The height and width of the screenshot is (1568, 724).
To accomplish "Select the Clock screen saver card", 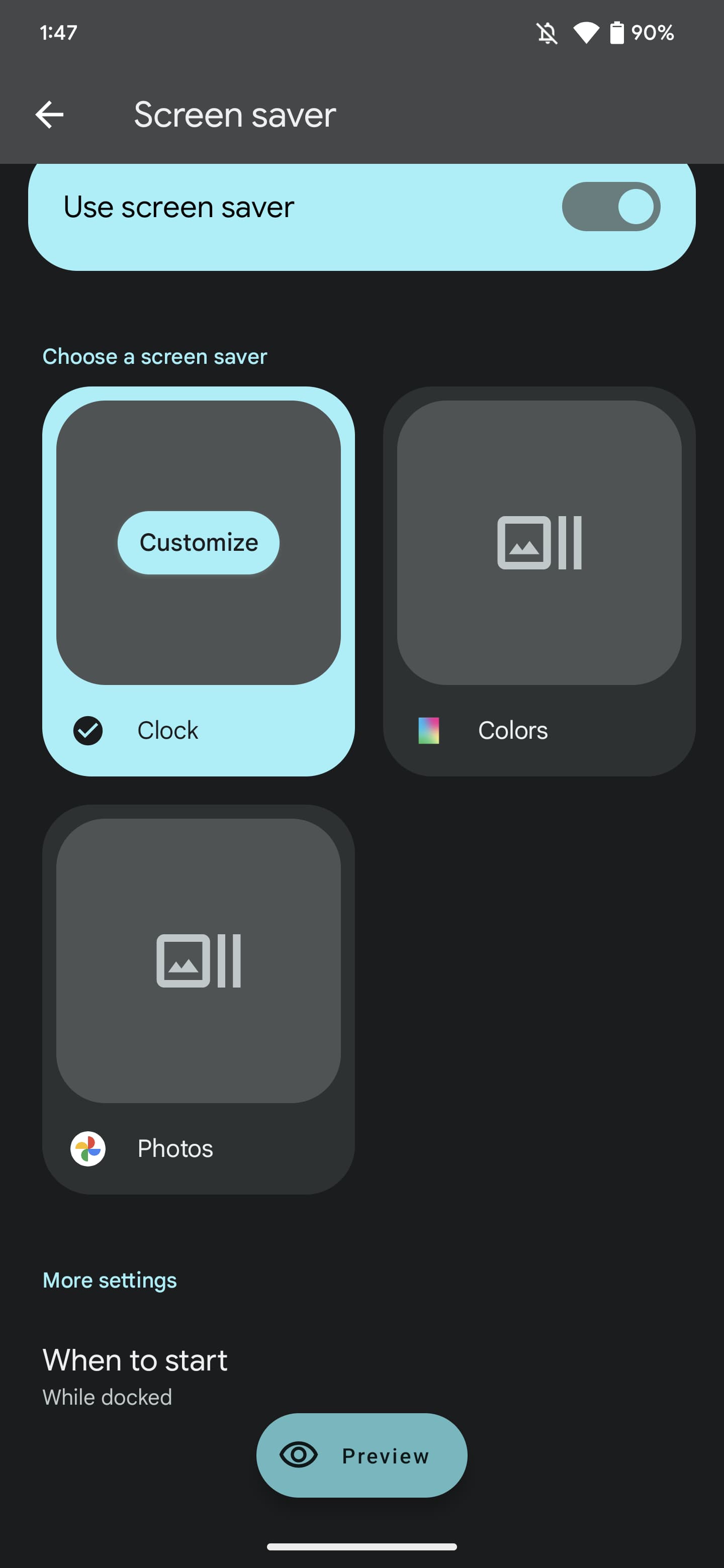I will [x=199, y=729].
